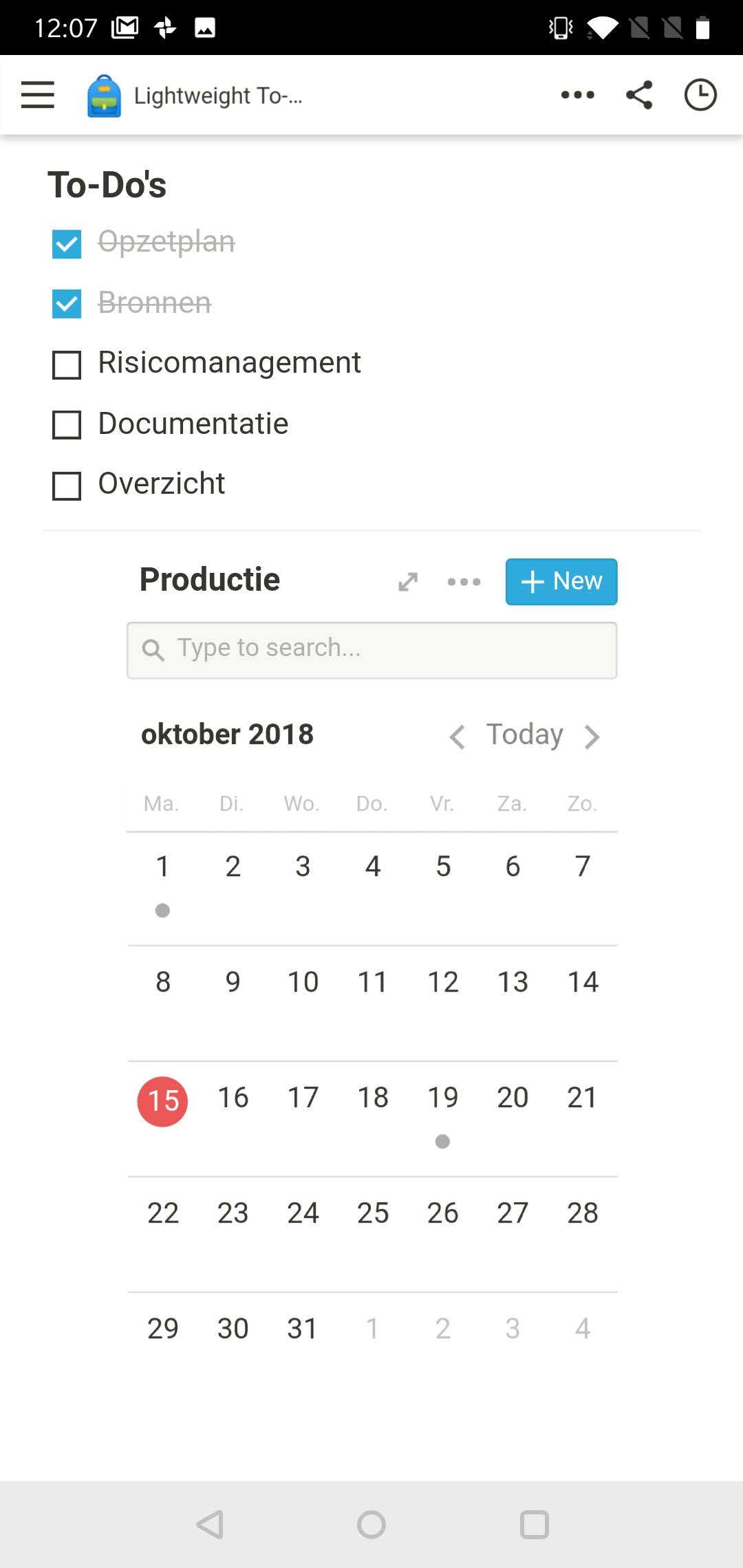Open the page update history clock icon
The height and width of the screenshot is (1568, 743).
700,95
